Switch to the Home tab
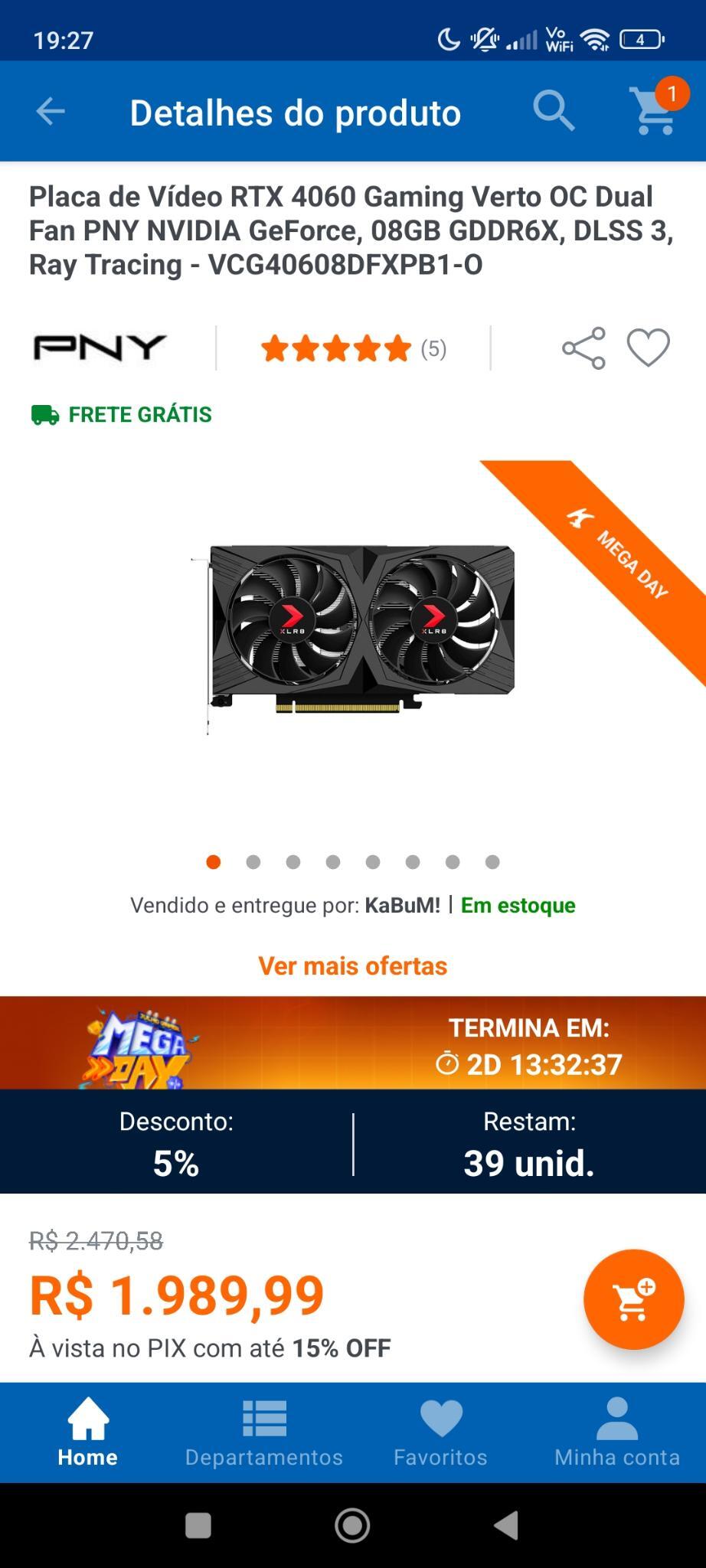Viewport: 706px width, 1568px height. tap(88, 1432)
